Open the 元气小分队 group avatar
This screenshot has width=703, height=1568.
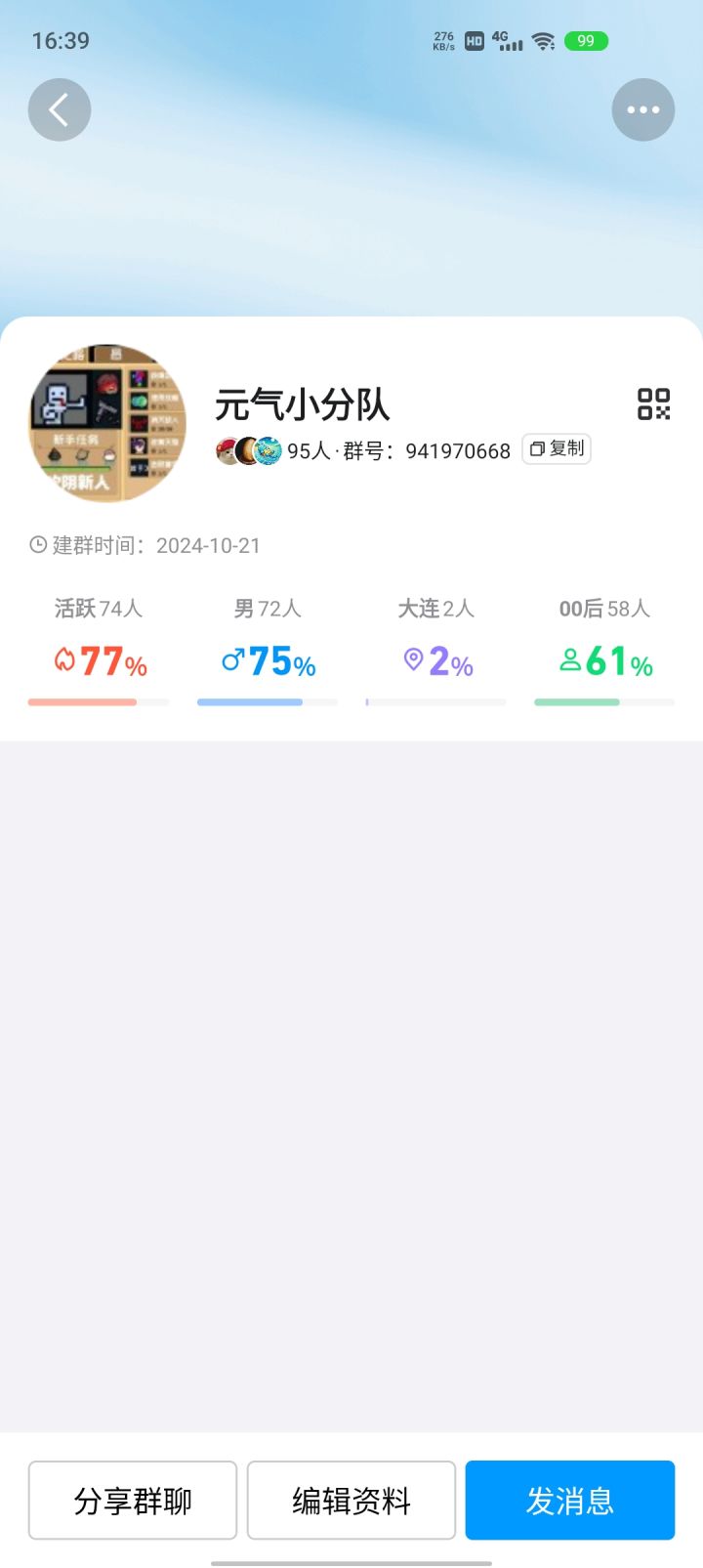pos(107,423)
